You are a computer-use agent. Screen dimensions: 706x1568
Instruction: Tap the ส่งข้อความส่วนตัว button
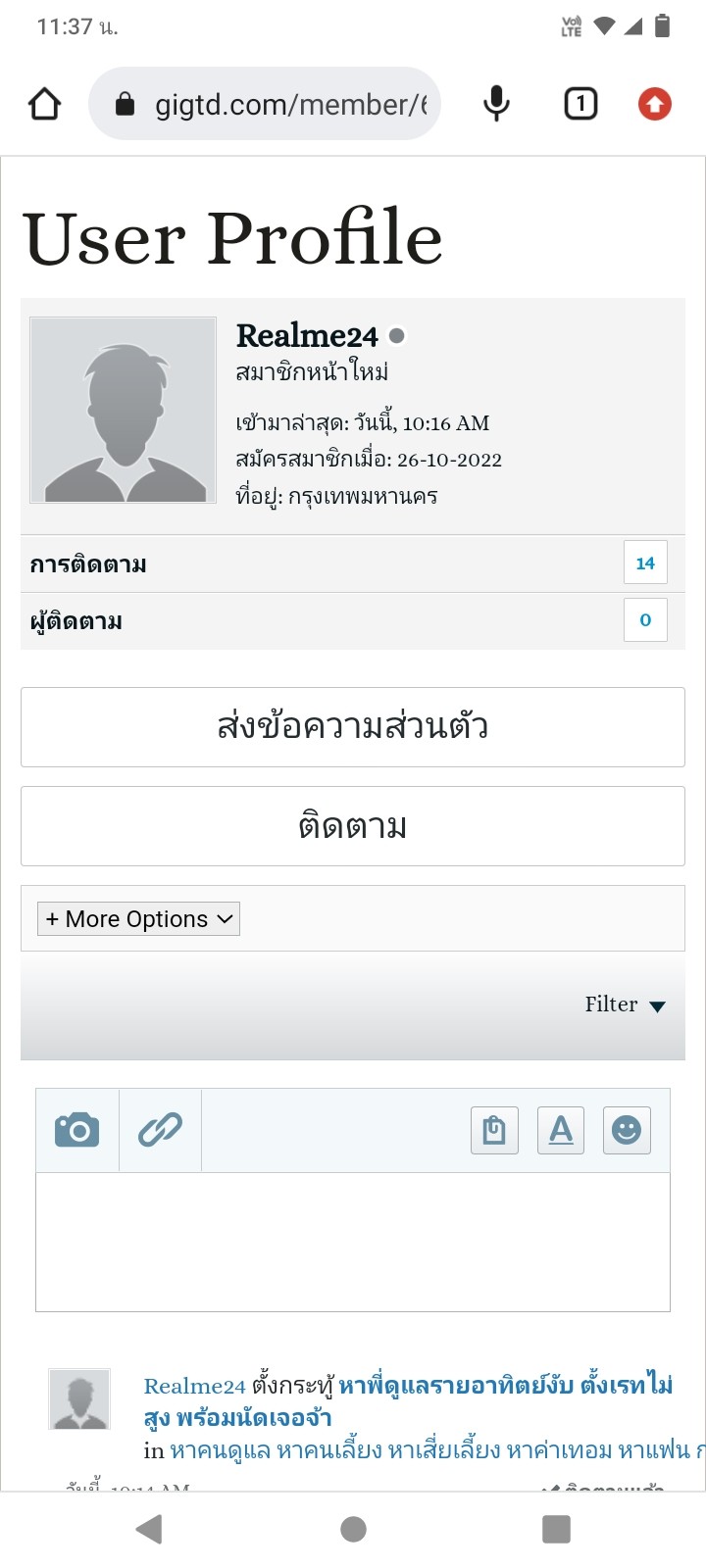(x=353, y=727)
